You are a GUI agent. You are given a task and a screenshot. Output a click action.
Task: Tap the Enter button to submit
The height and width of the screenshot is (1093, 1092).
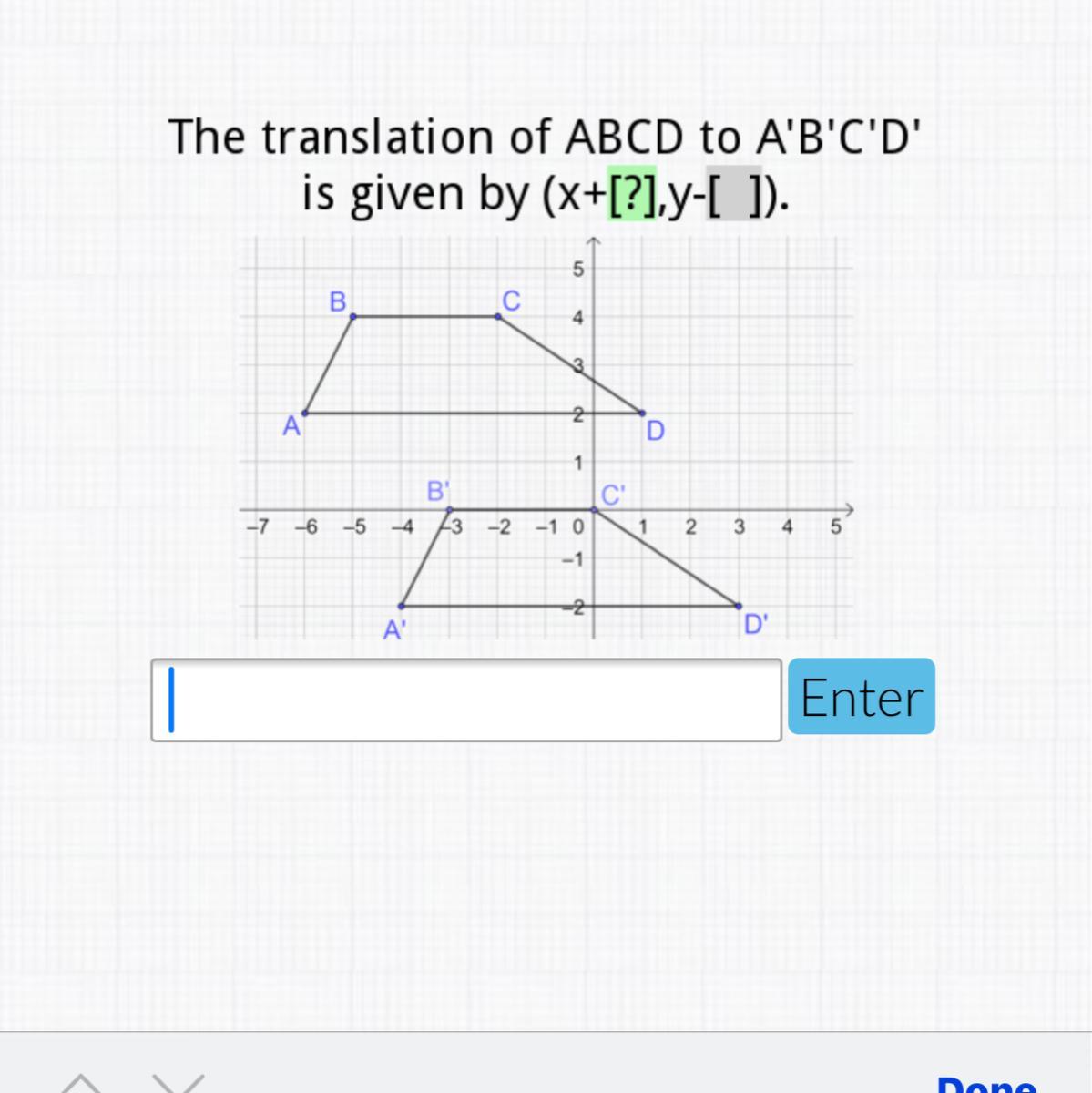pos(861,697)
